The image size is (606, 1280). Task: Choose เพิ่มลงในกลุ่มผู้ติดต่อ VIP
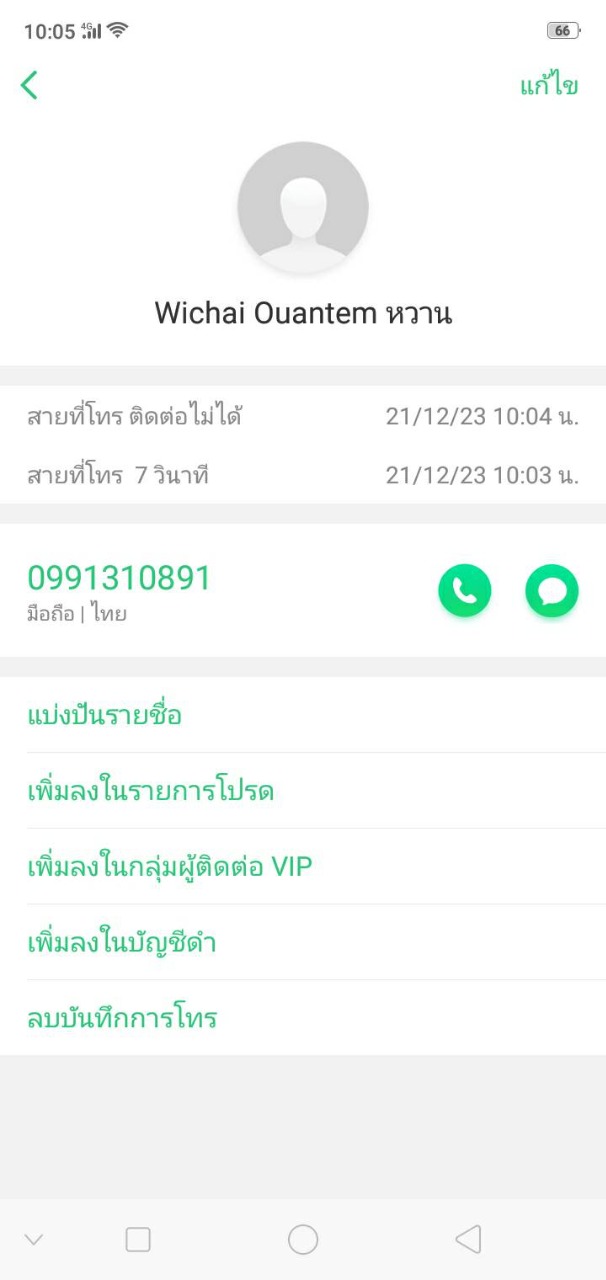(170, 867)
